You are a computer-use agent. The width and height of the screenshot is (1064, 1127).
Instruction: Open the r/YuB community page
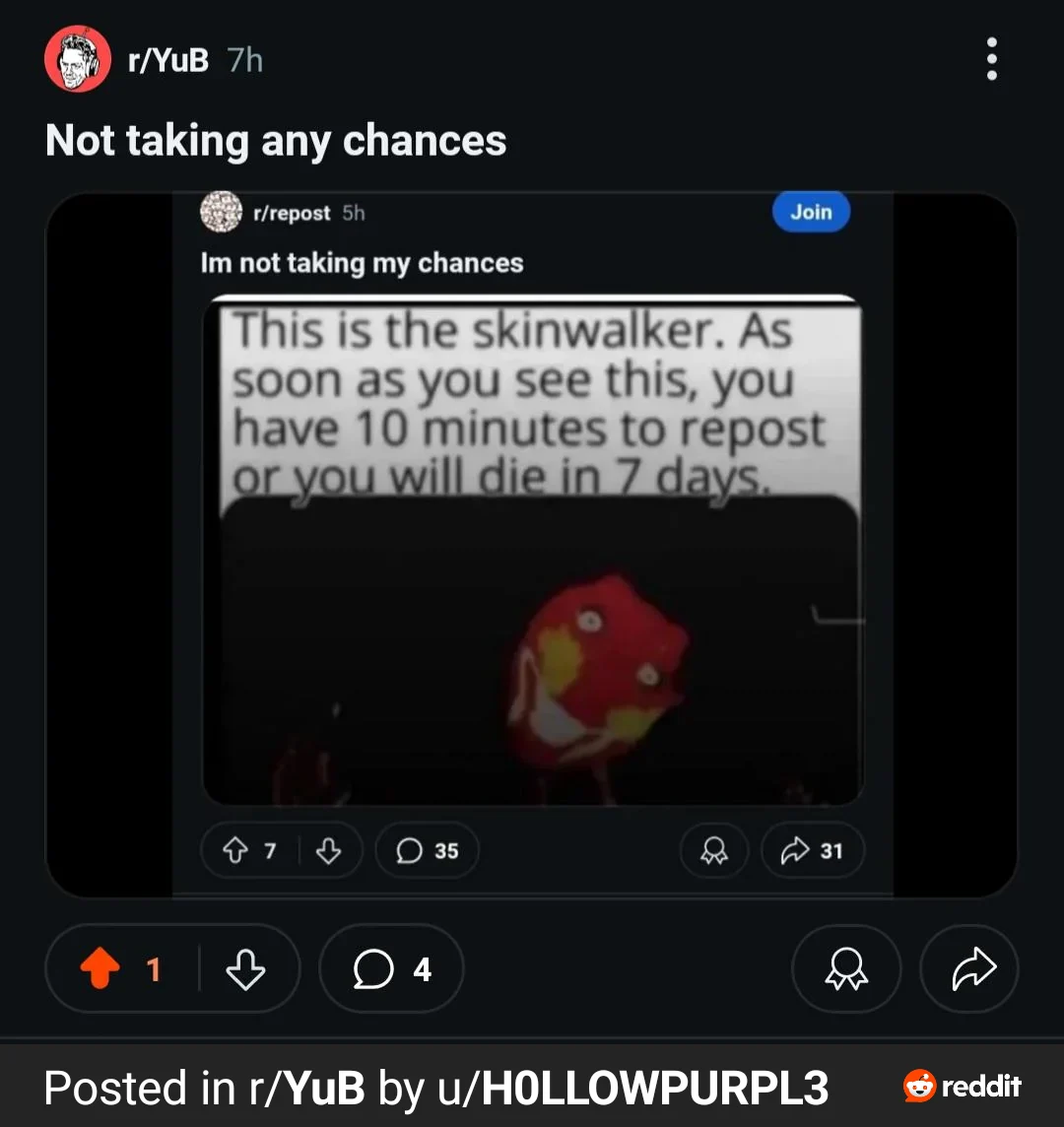pos(167,60)
